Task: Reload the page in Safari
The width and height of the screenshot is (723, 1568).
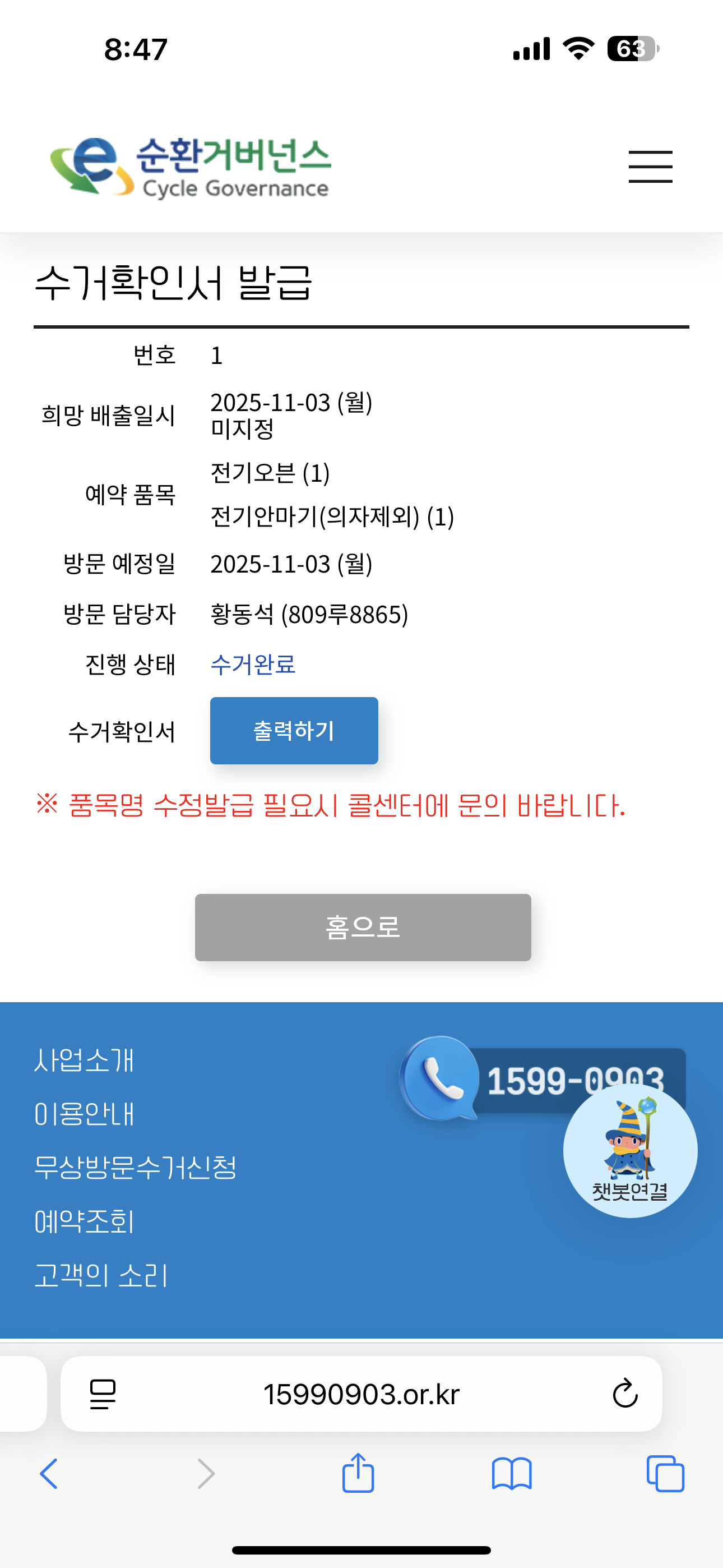Action: click(625, 1393)
